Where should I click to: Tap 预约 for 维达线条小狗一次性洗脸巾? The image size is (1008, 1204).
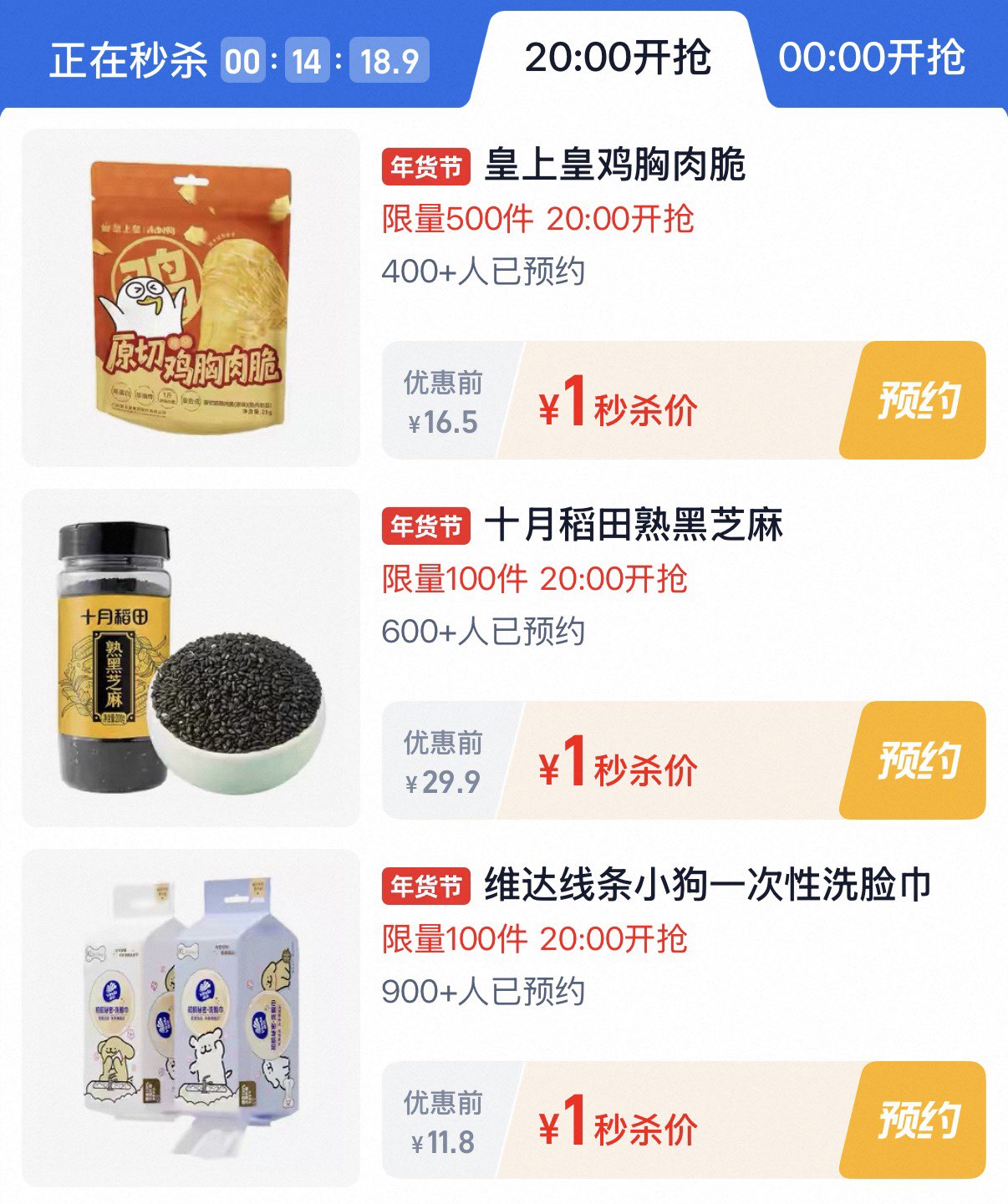point(918,1120)
